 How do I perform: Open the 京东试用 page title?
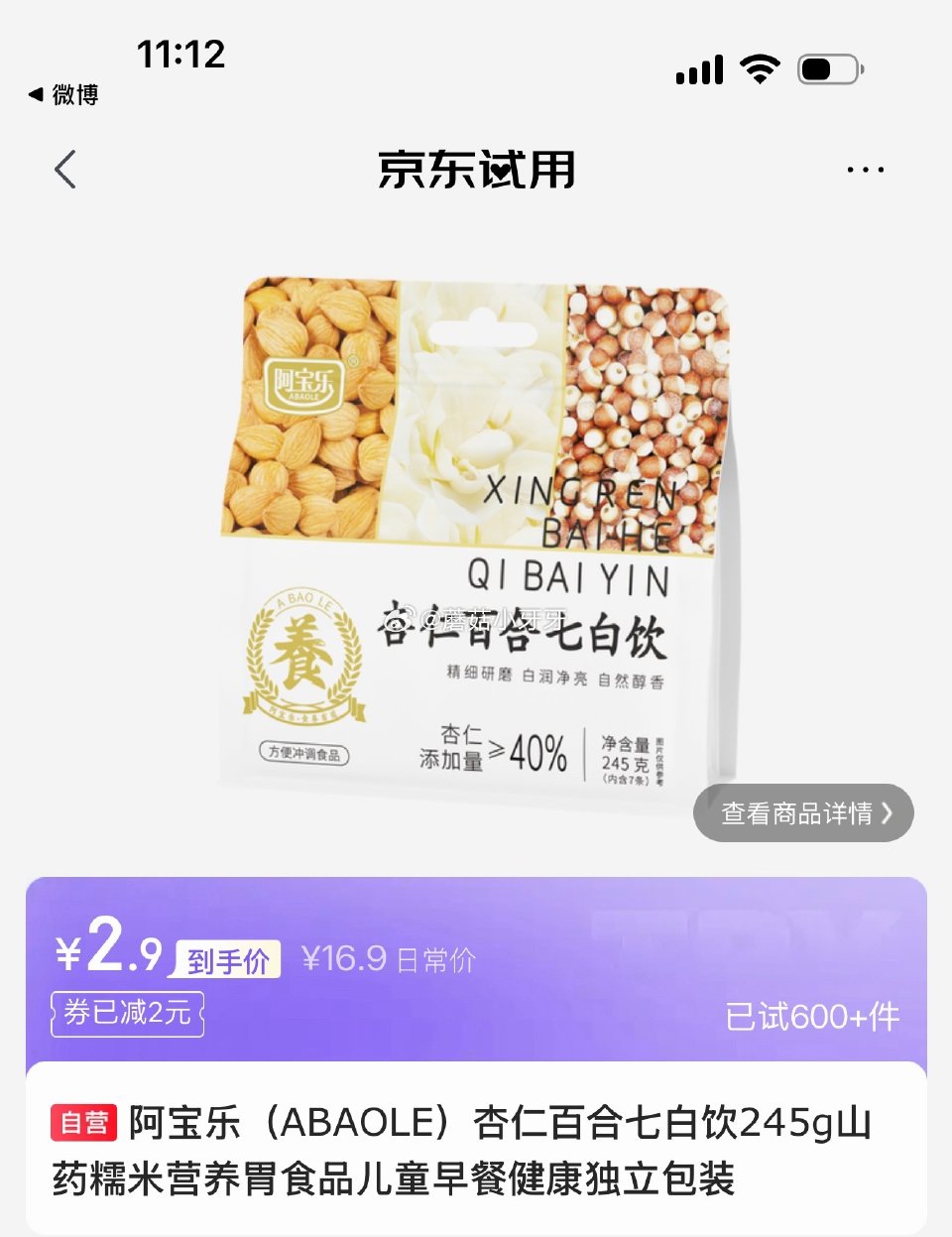(x=474, y=169)
